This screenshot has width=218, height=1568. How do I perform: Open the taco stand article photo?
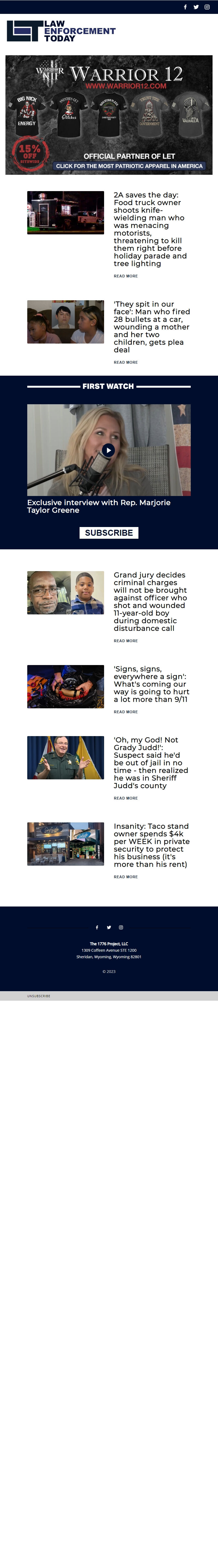tap(65, 844)
